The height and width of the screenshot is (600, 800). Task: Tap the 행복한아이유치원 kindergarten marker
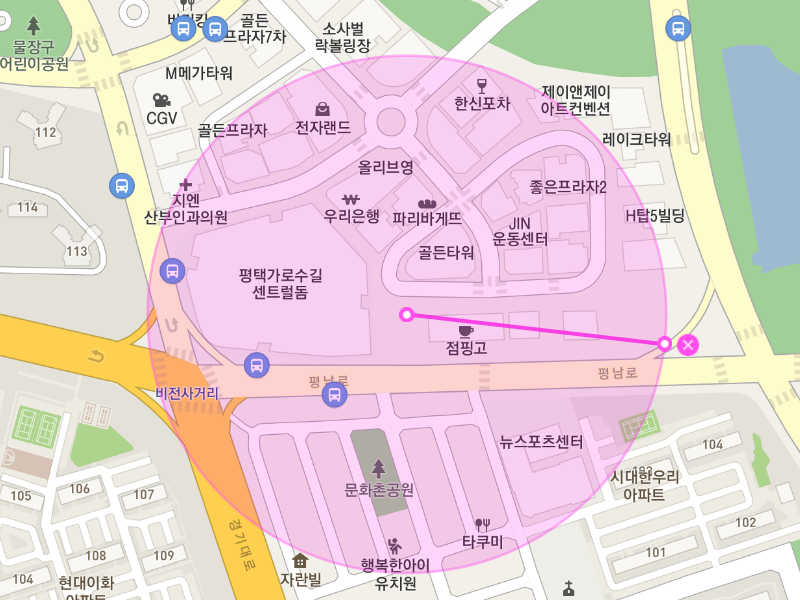(395, 546)
